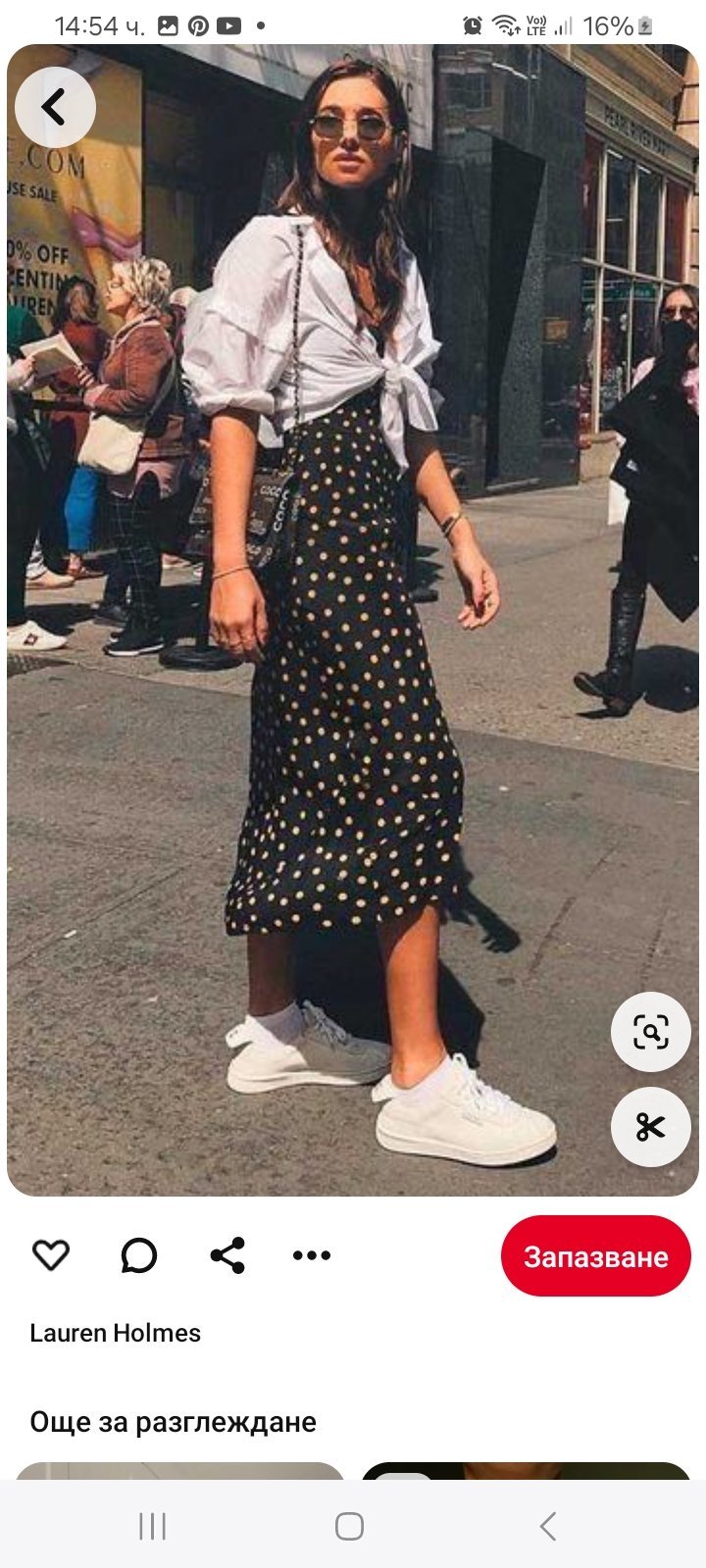Viewport: 706px width, 1568px height.
Task: Open the three-dot overflow menu
Action: tap(312, 1255)
